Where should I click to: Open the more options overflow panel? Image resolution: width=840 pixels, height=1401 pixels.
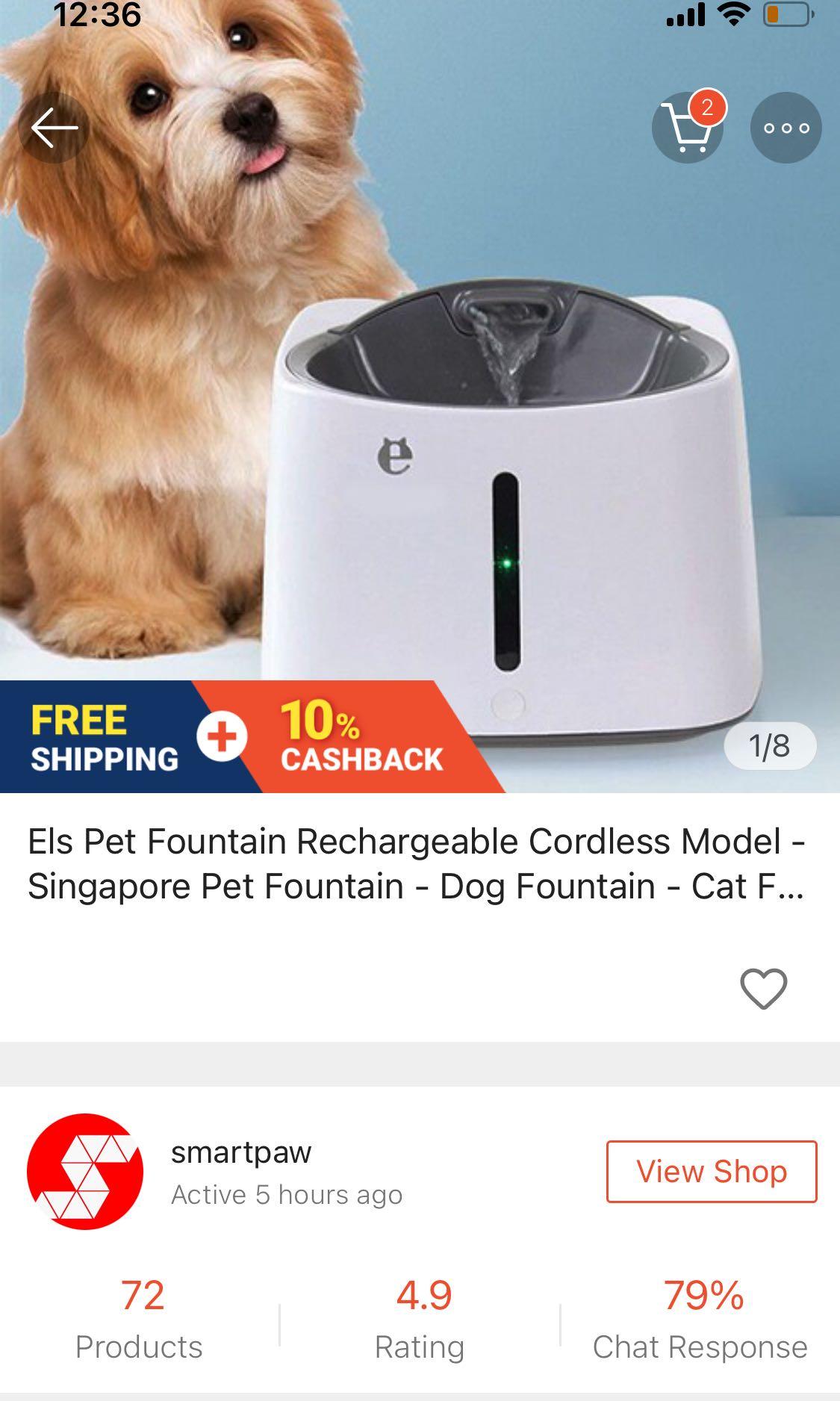785,128
